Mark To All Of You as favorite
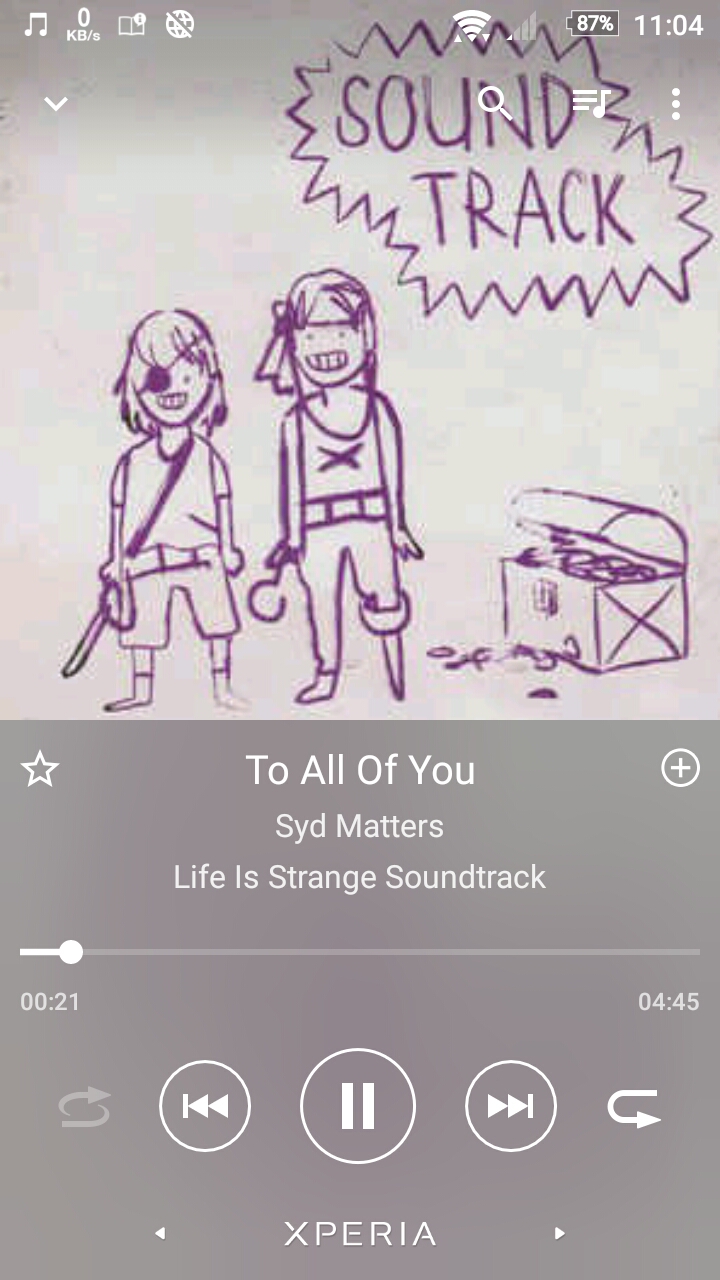 (40, 770)
